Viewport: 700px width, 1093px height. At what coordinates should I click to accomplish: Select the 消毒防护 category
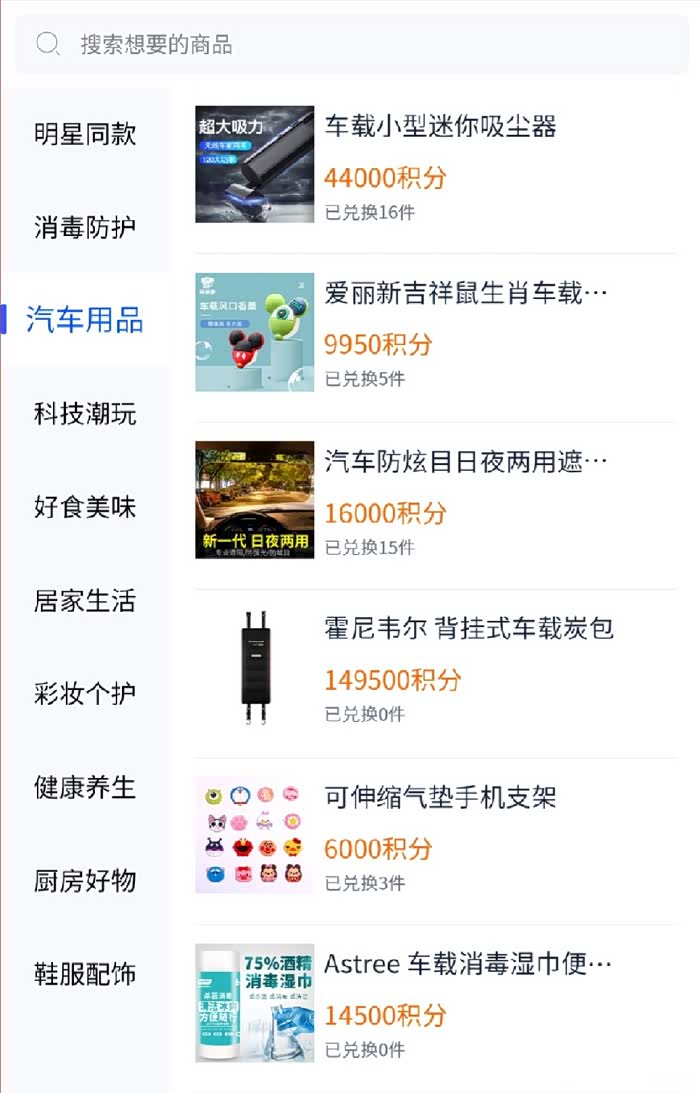[x=85, y=228]
